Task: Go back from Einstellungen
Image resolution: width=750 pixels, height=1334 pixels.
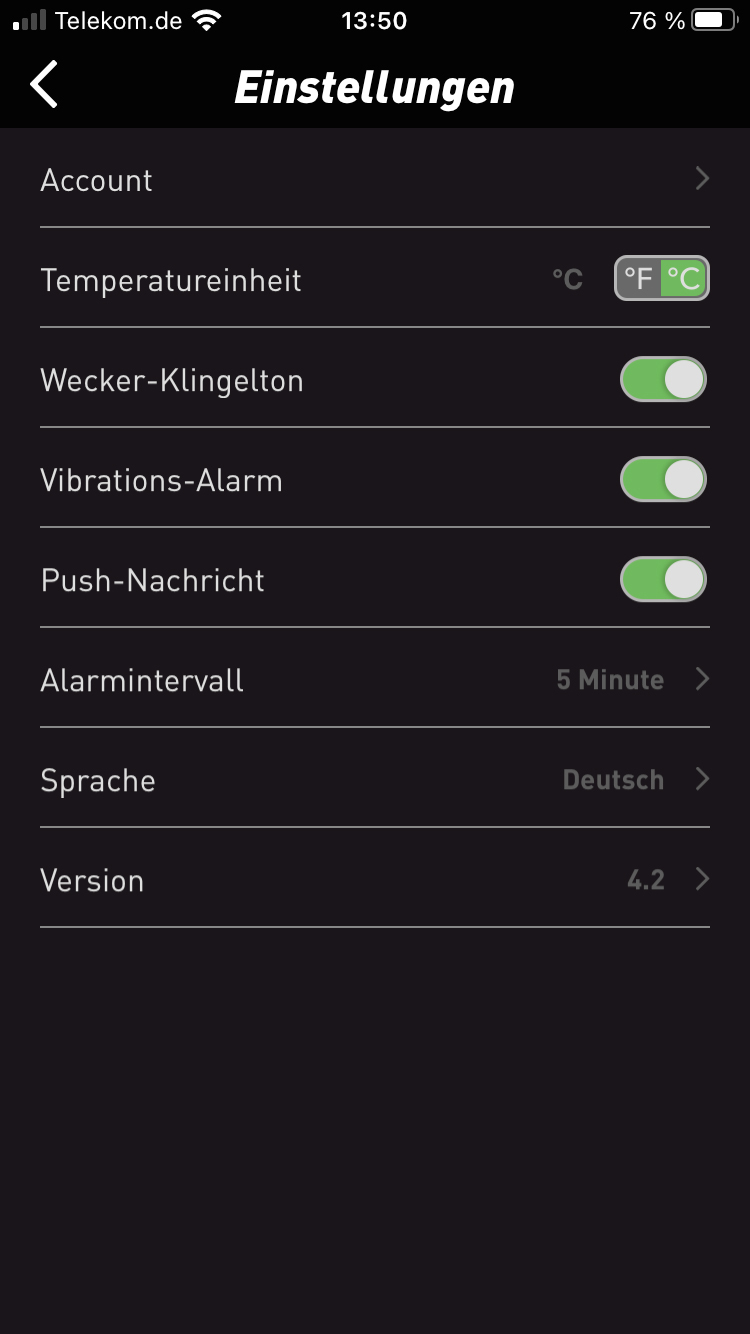Action: click(45, 84)
